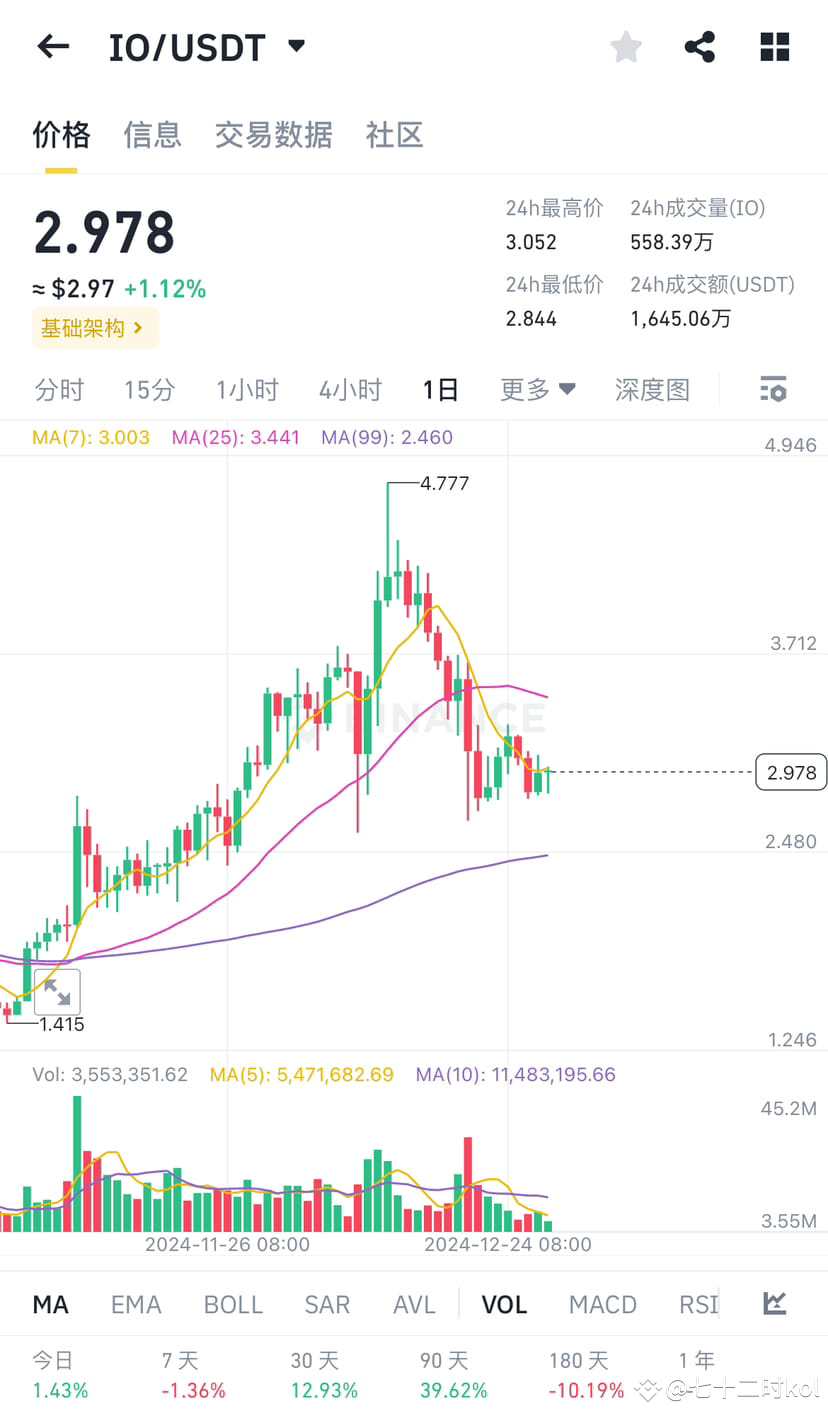Open the 基础架构 tag details
Viewport: 828px width, 1411px height.
click(x=95, y=328)
